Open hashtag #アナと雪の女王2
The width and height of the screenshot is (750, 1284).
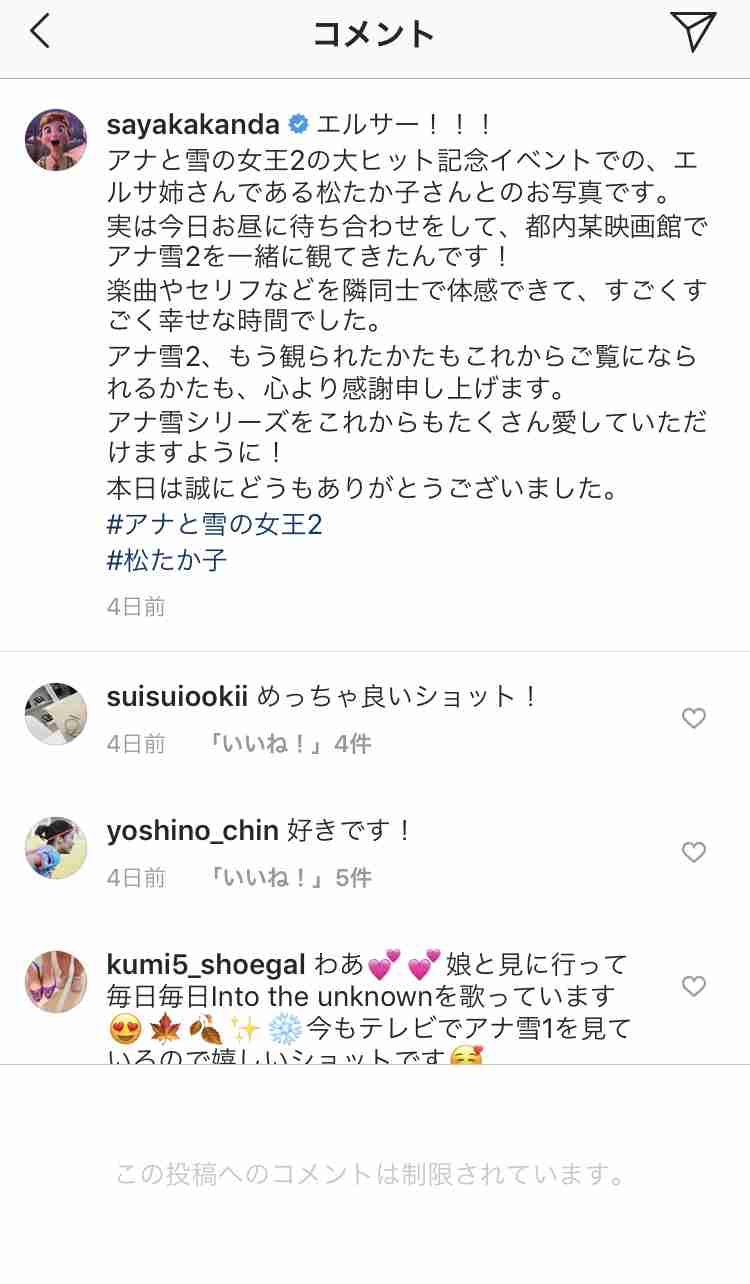tap(214, 524)
